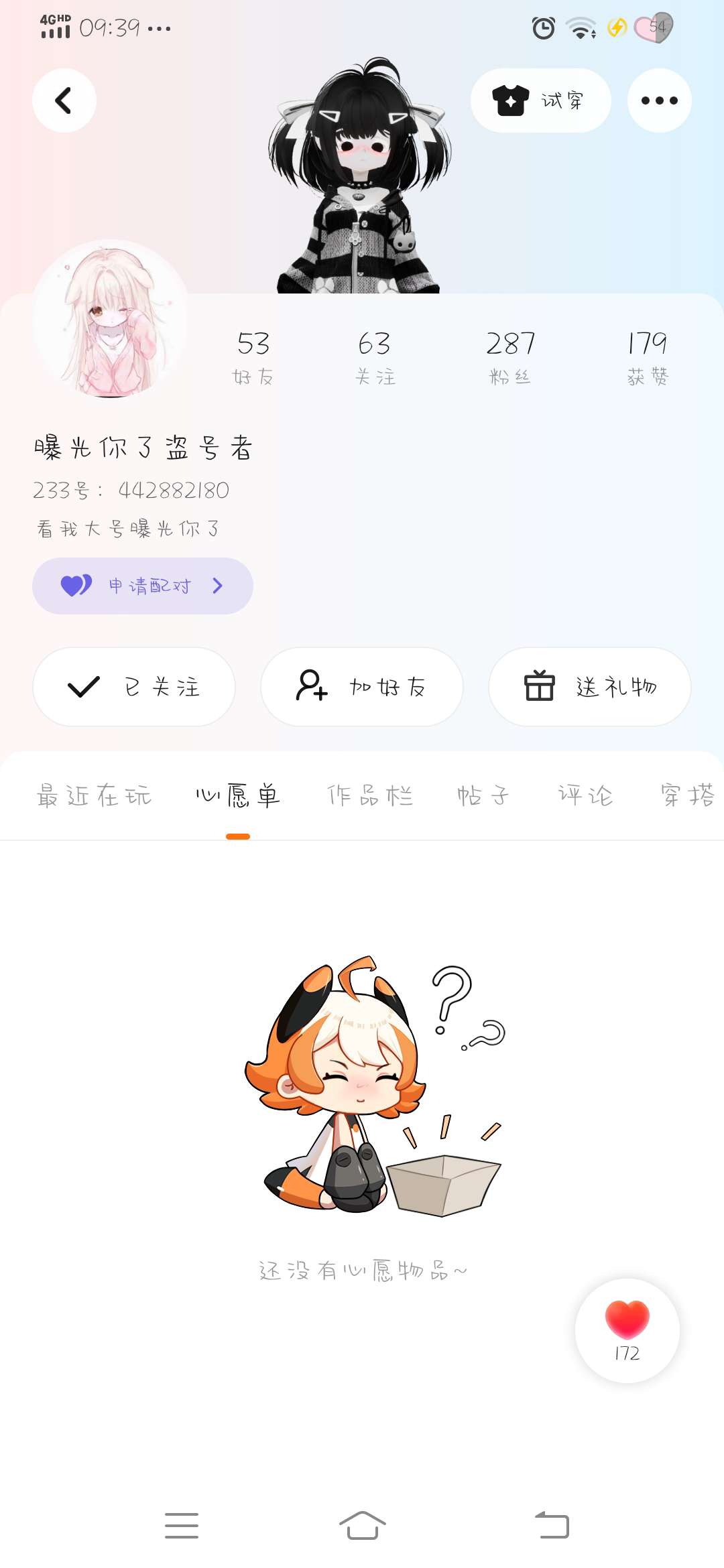724x1568 pixels.
Task: Tap 加好友 to add friend
Action: pyautogui.click(x=362, y=687)
